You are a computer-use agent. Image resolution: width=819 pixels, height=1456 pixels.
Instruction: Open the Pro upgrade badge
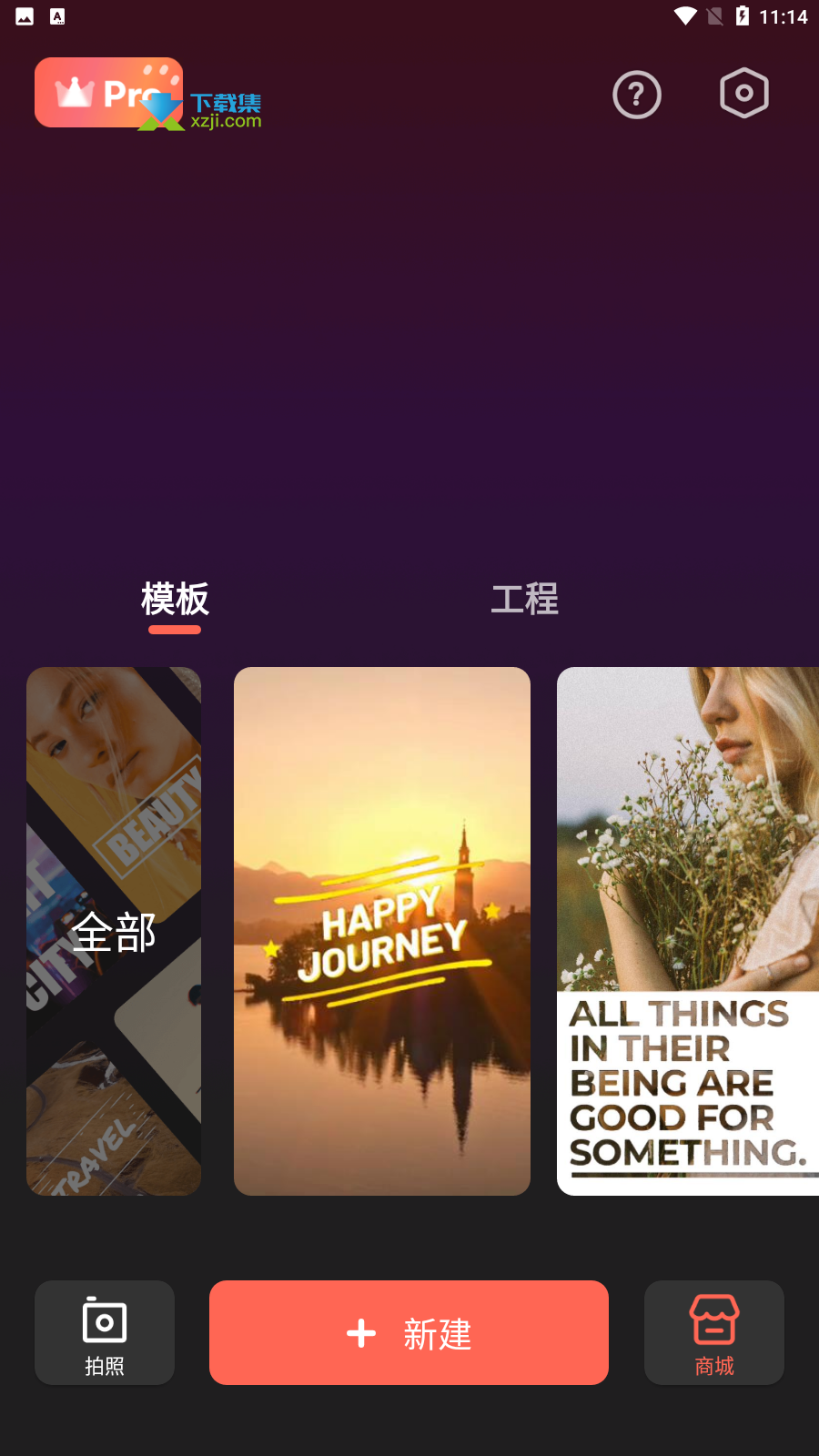(x=108, y=93)
